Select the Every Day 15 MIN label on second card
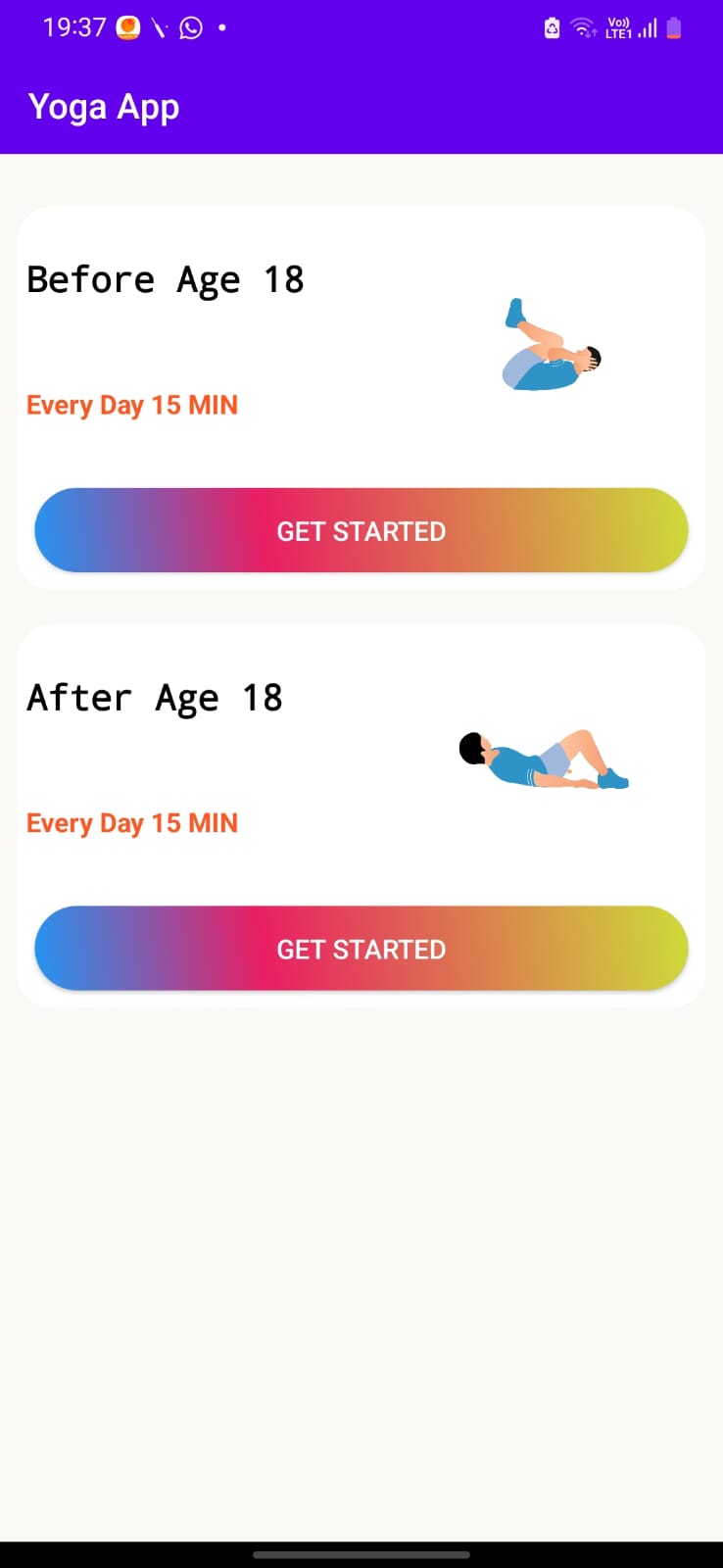 131,823
